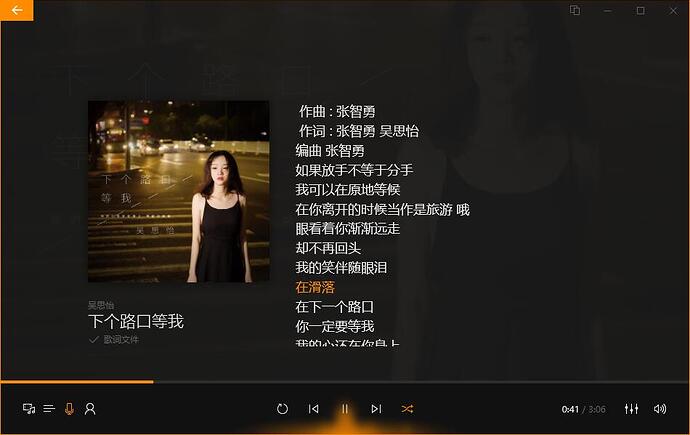Maximize the player window
The image size is (690, 435).
(641, 10)
